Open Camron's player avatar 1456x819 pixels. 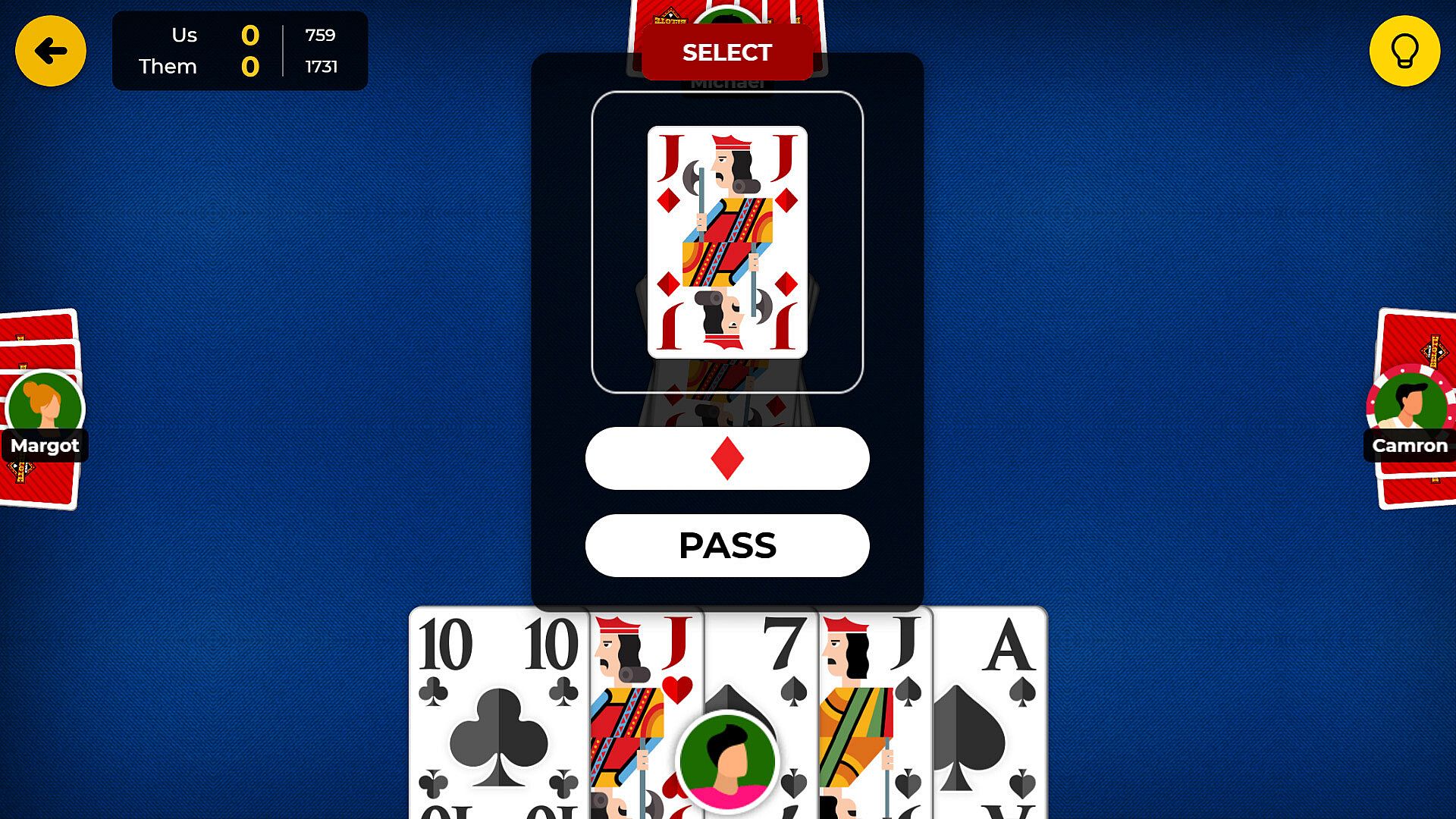(1410, 406)
